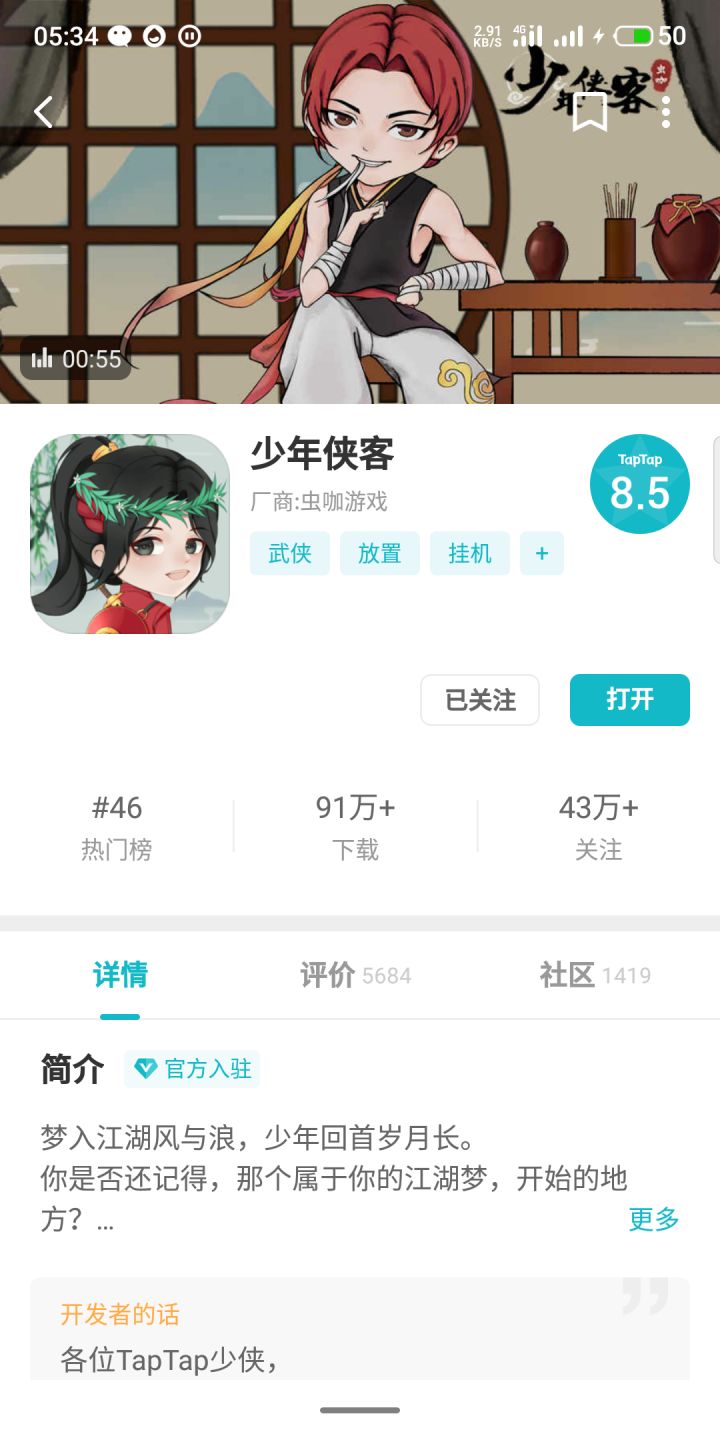Click the 少年侠客 app icon
Image resolution: width=720 pixels, height=1440 pixels.
130,533
